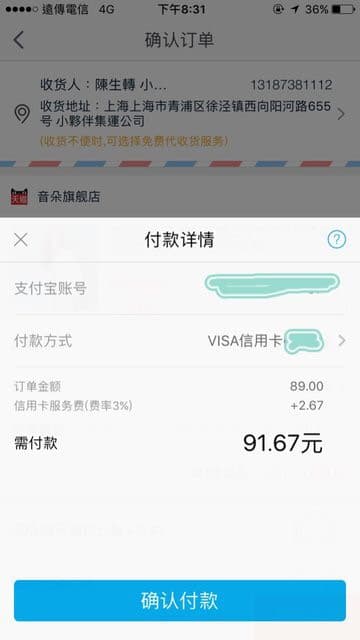This screenshot has height=640, width=360.
Task: Close the 付款详情 payment sheet
Action: (20, 240)
